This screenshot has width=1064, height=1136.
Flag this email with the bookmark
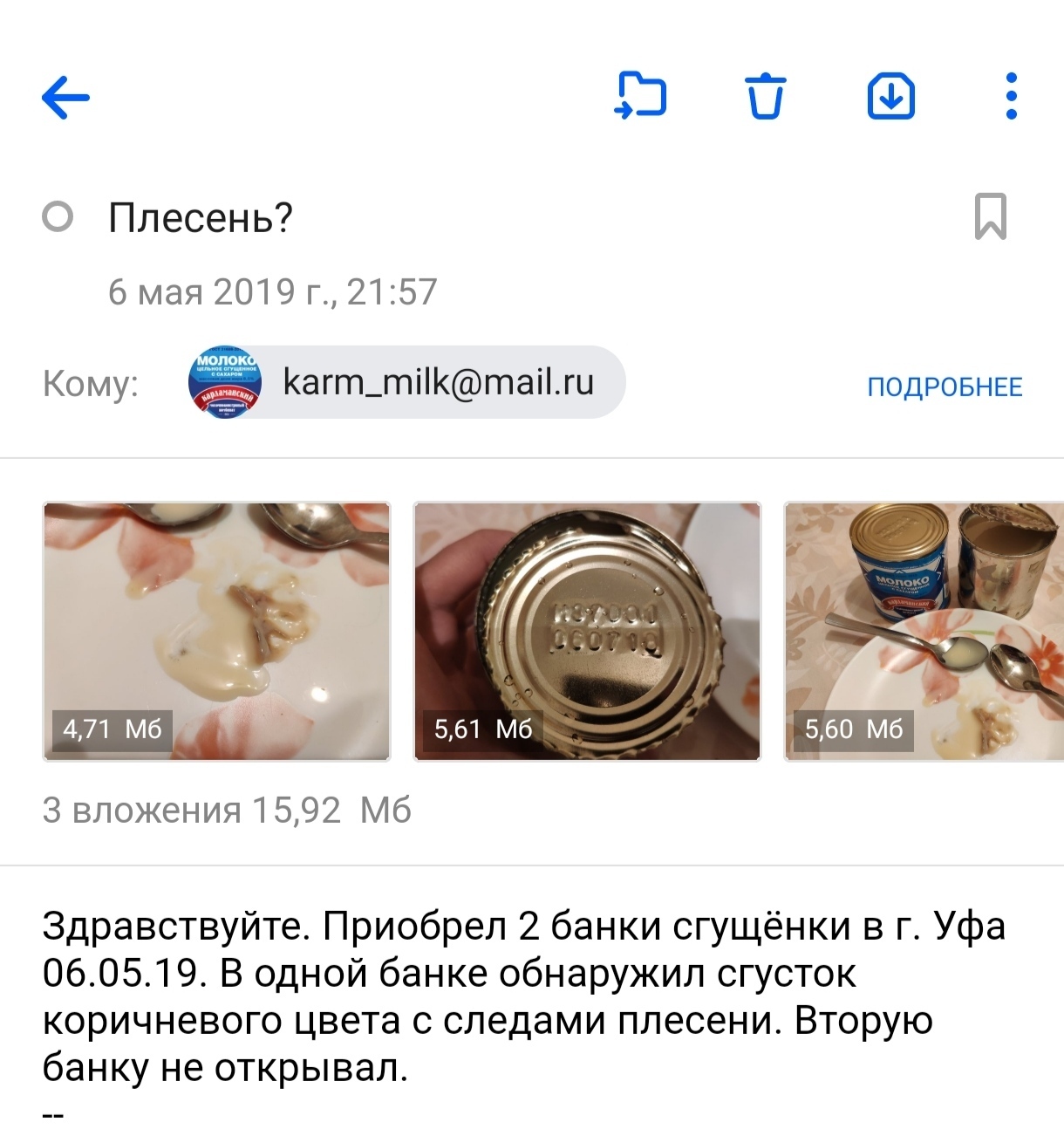pyautogui.click(x=990, y=216)
